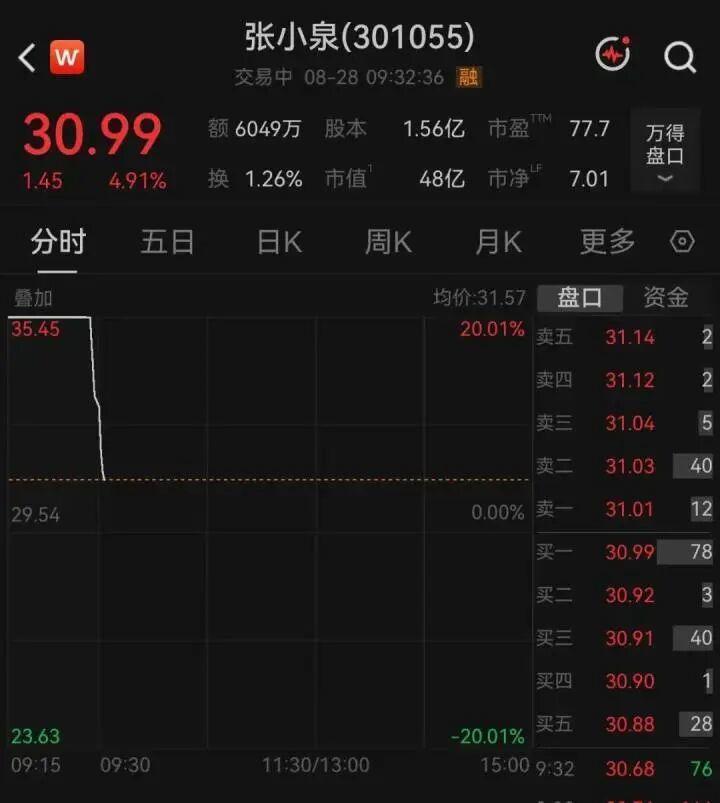Switch to the 周K chart tab
This screenshot has height=803, width=720.
tap(389, 242)
